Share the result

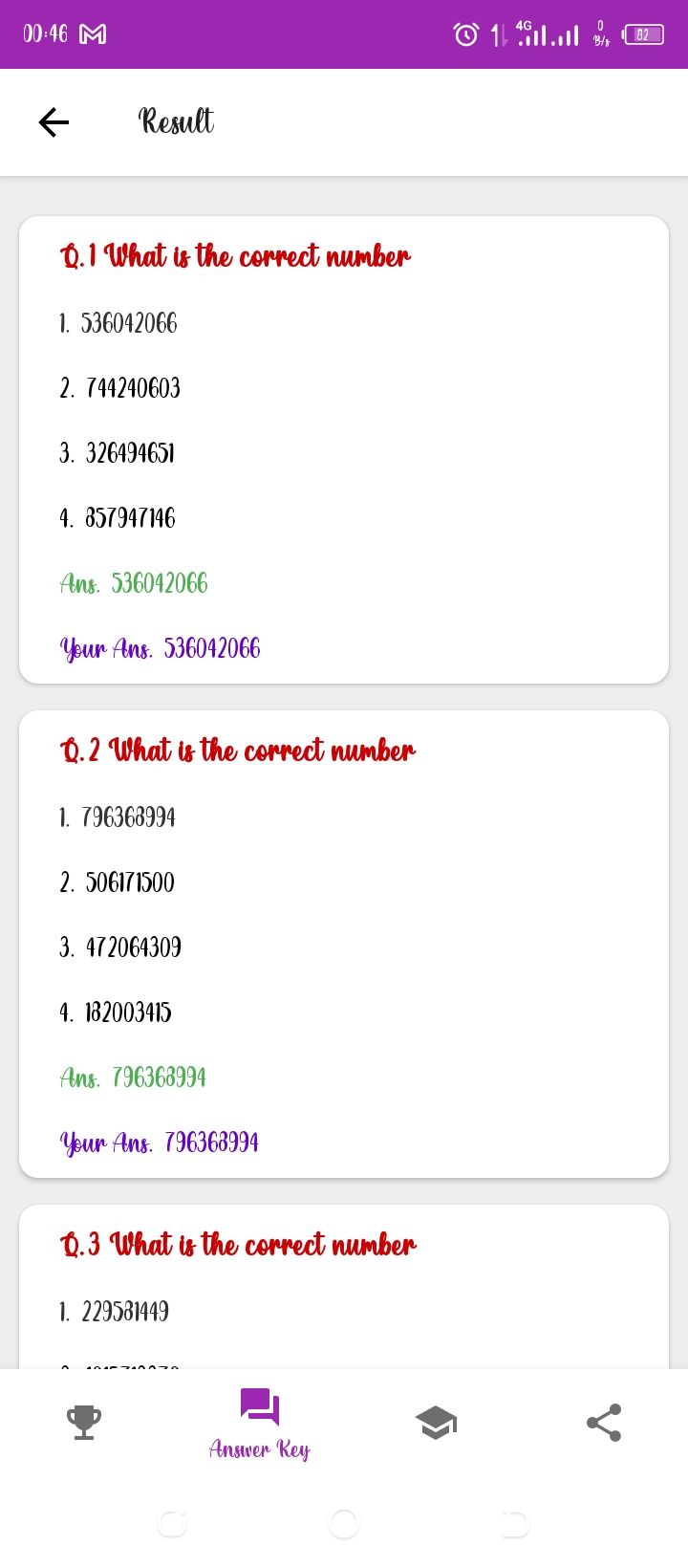(x=604, y=1423)
